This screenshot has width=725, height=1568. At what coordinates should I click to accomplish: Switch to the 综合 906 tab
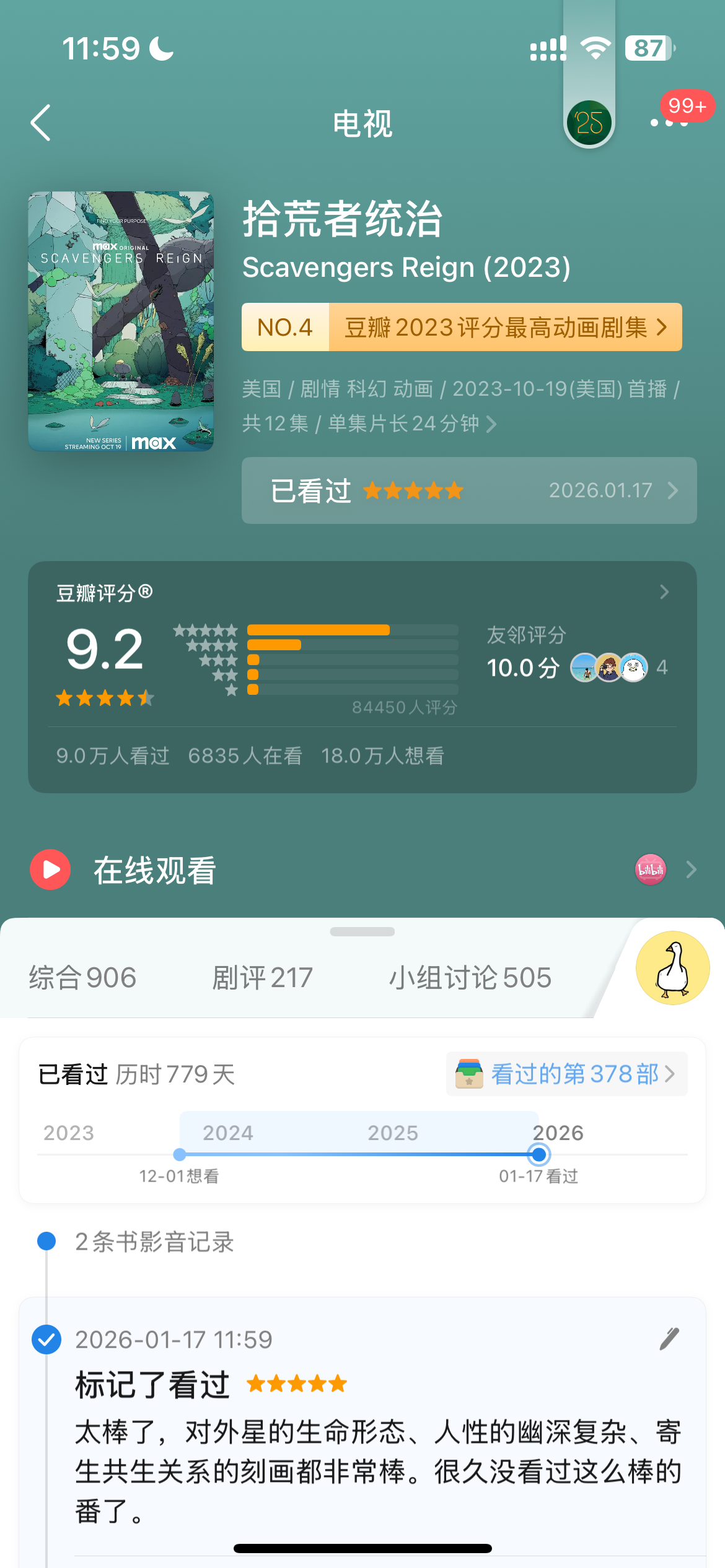coord(82,978)
